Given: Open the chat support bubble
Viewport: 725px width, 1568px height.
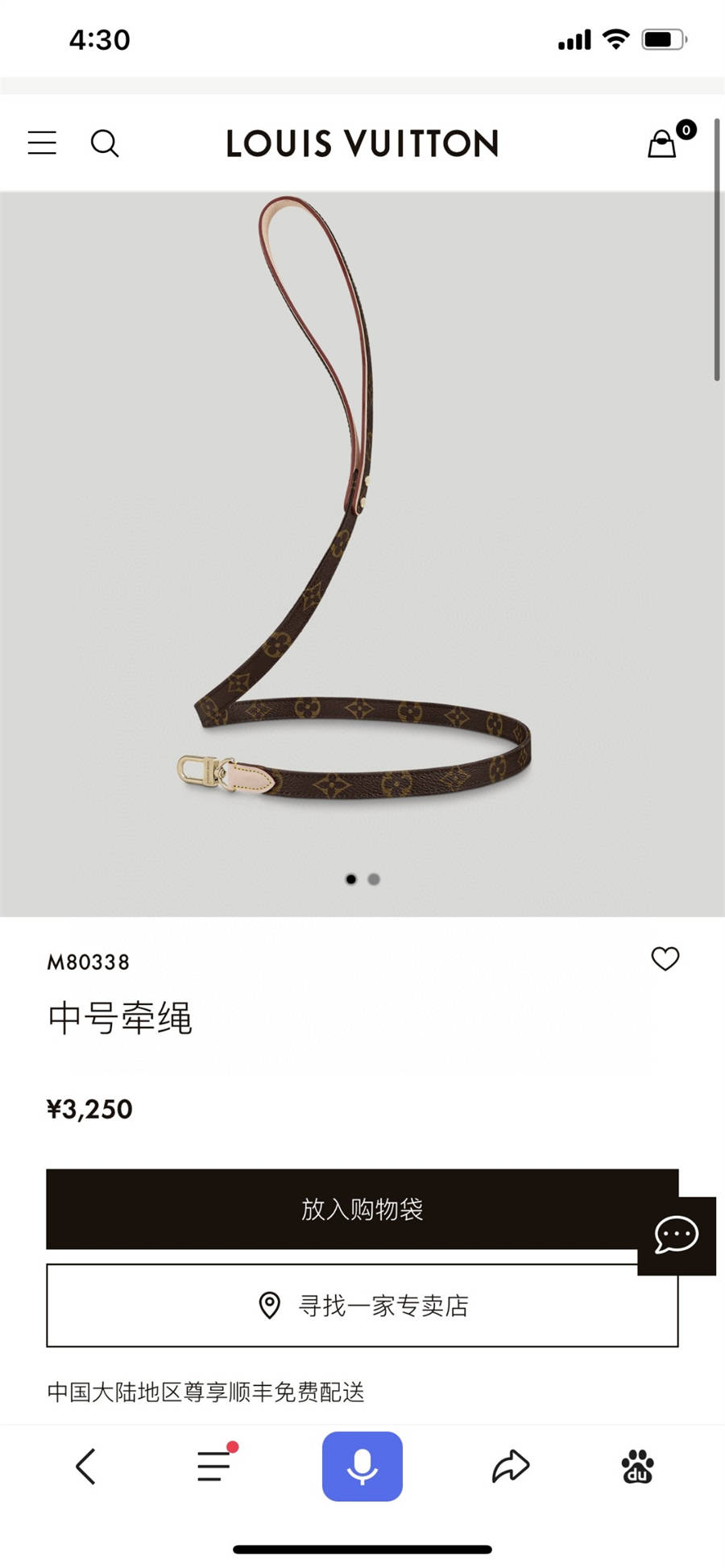Looking at the screenshot, I should (x=677, y=1235).
